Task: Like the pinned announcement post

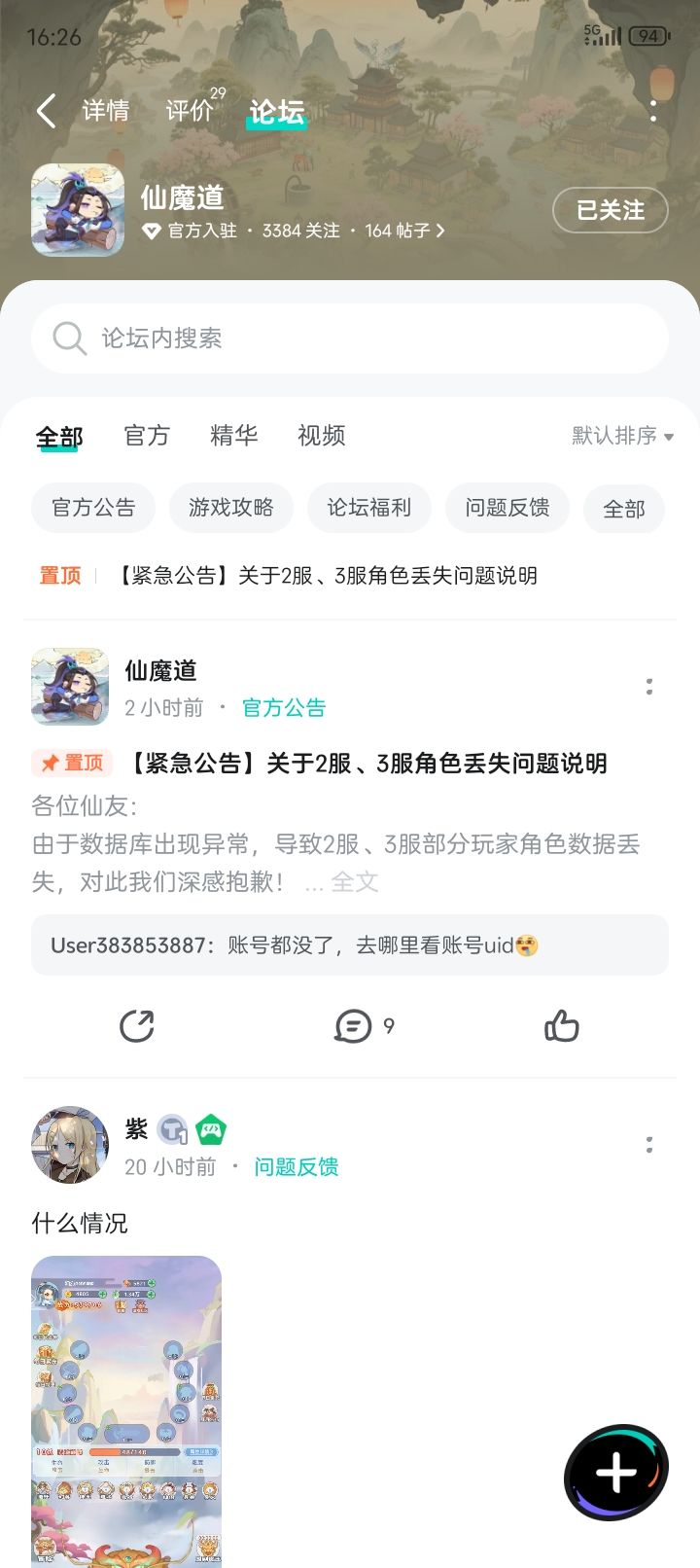Action: click(x=562, y=1025)
